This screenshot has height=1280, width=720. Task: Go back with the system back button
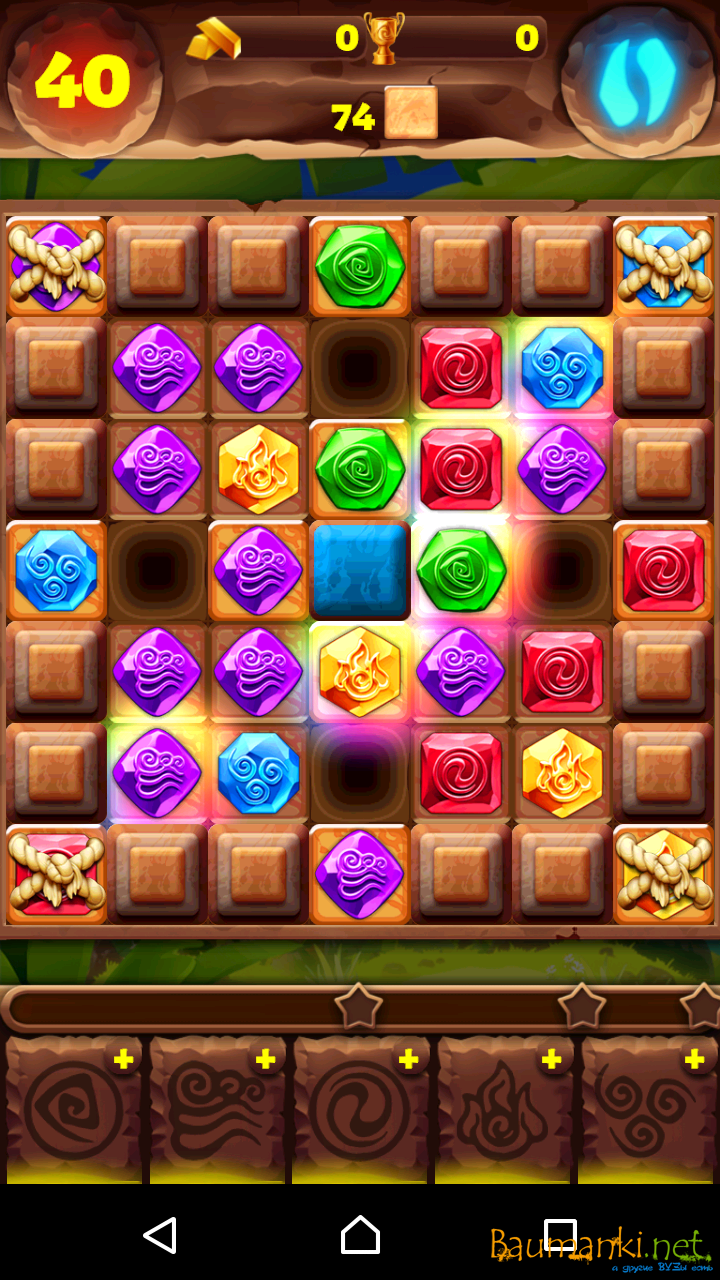[x=160, y=1236]
